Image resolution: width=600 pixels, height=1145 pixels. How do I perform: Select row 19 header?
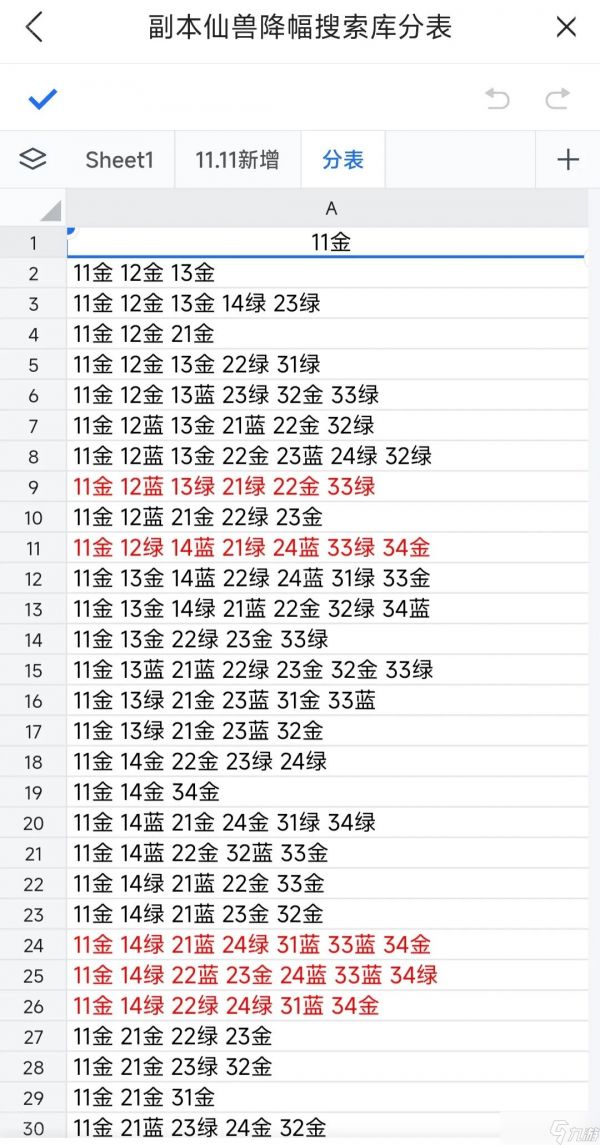(x=33, y=793)
